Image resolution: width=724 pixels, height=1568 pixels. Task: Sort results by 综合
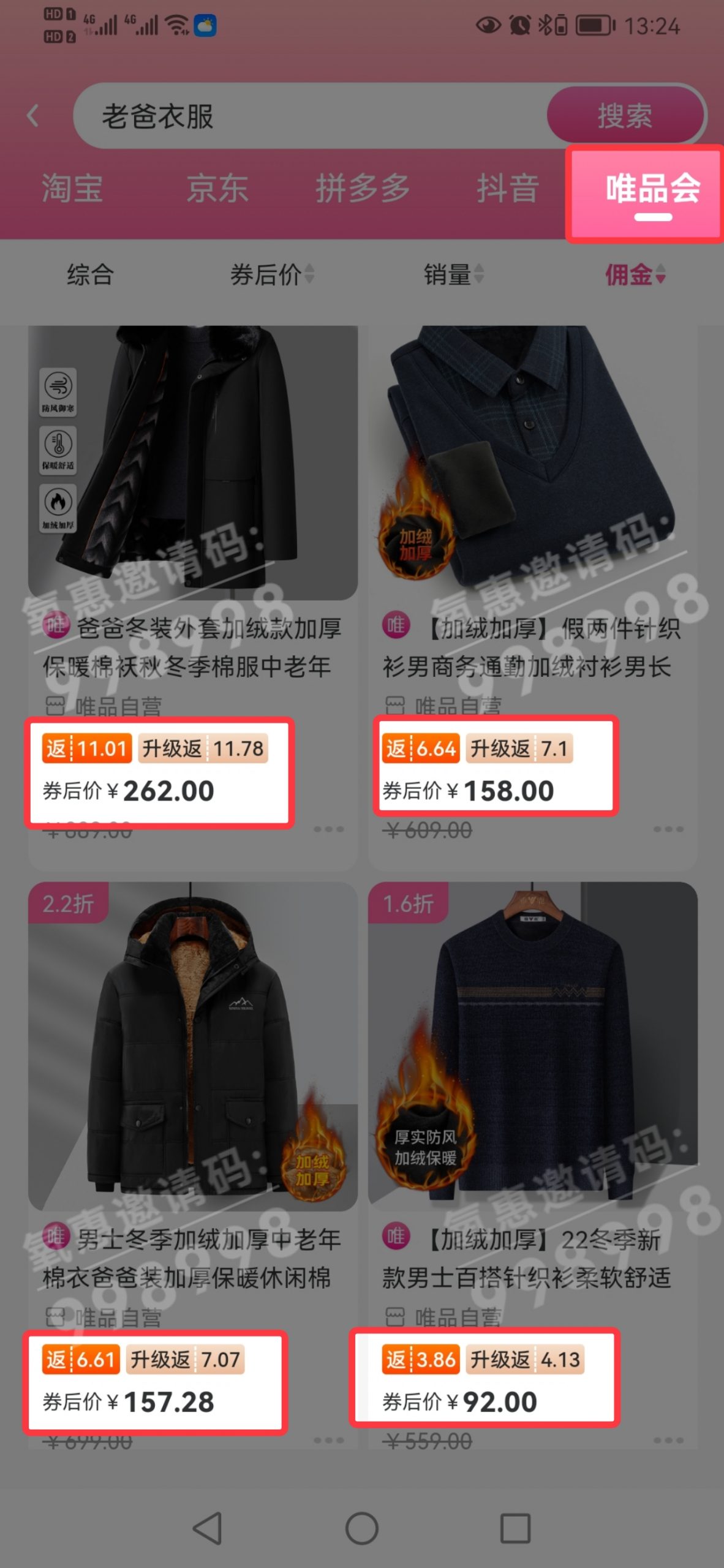pyautogui.click(x=90, y=274)
